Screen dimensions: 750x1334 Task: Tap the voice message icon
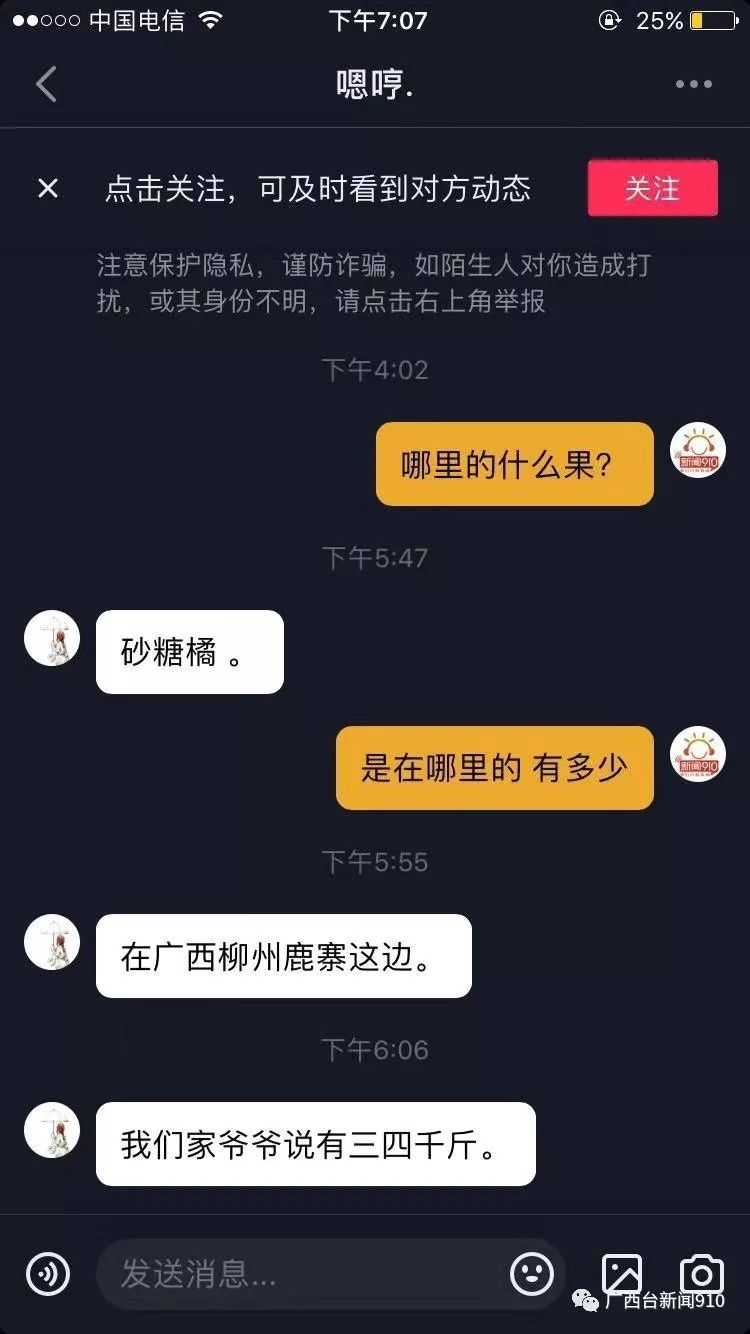pos(48,1274)
